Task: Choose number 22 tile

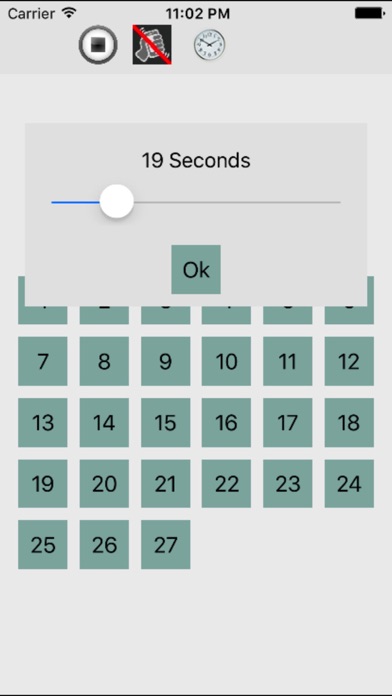Action: tap(226, 483)
